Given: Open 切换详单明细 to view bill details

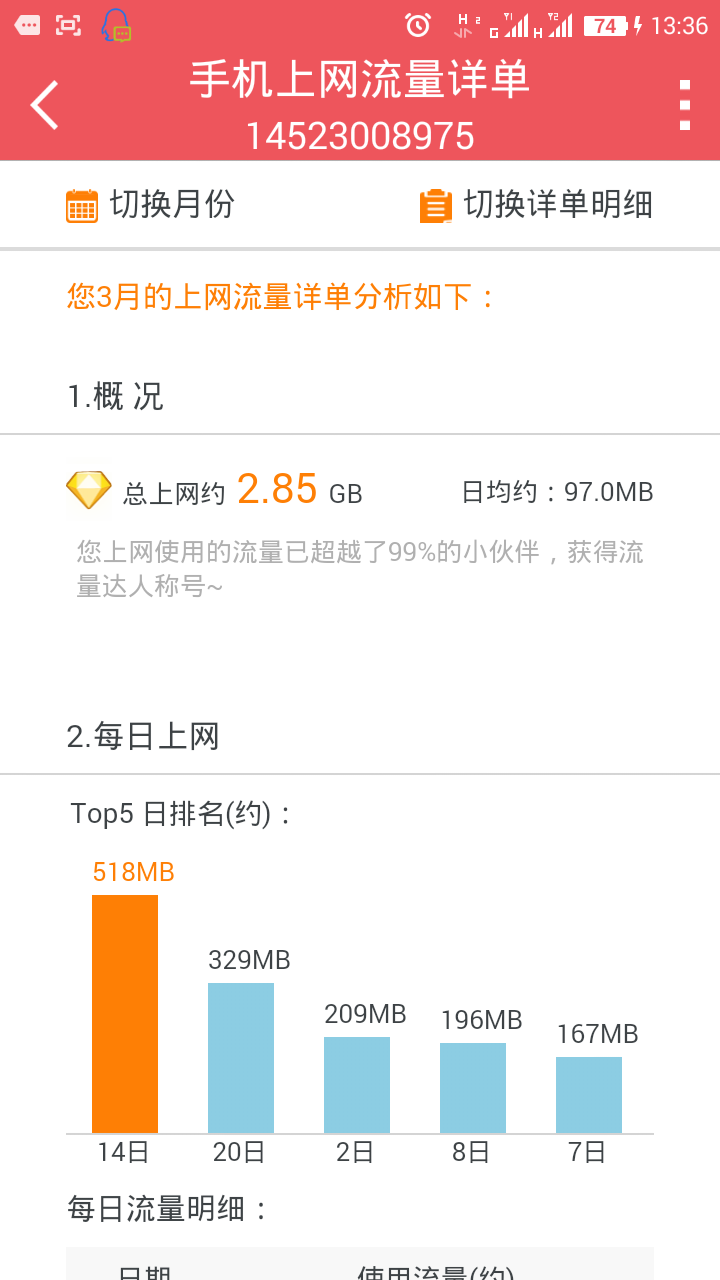Looking at the screenshot, I should (x=536, y=205).
